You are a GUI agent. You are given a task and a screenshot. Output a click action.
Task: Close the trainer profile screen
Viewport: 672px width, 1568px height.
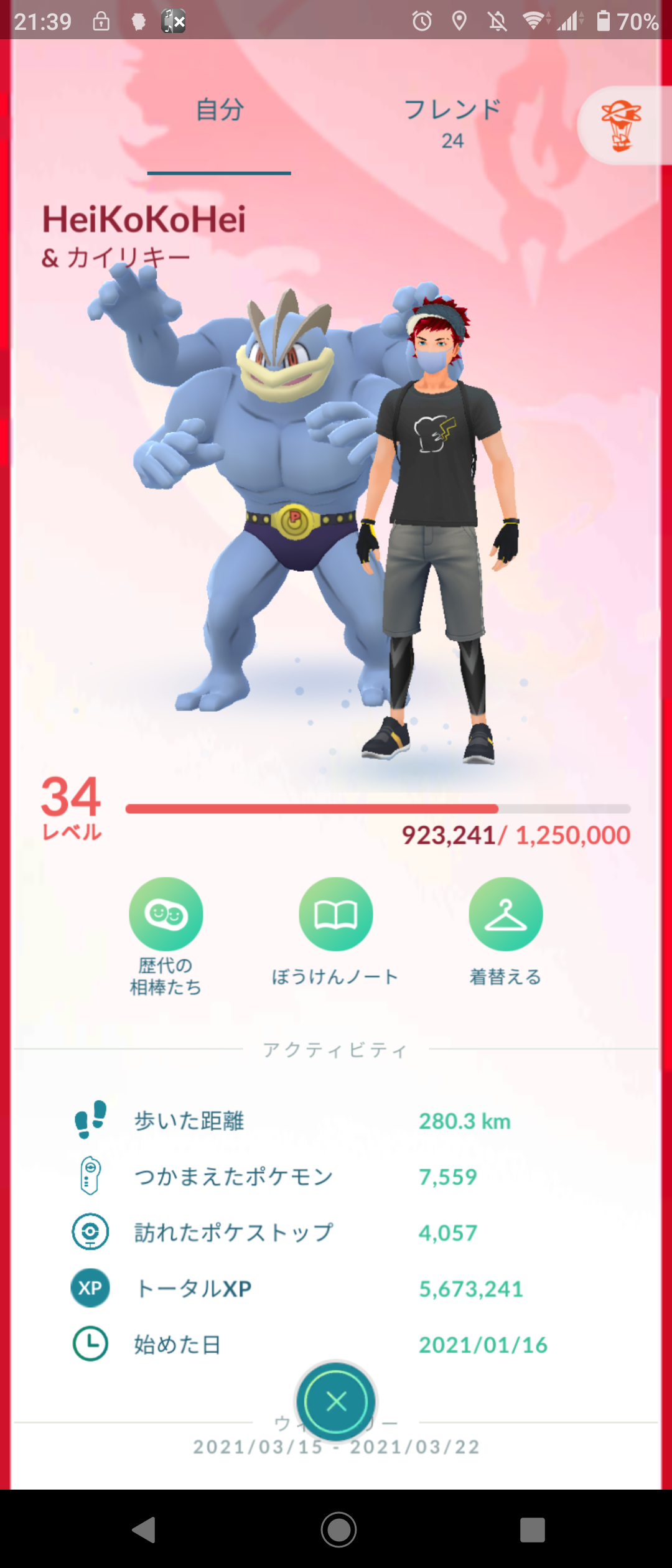click(337, 1402)
